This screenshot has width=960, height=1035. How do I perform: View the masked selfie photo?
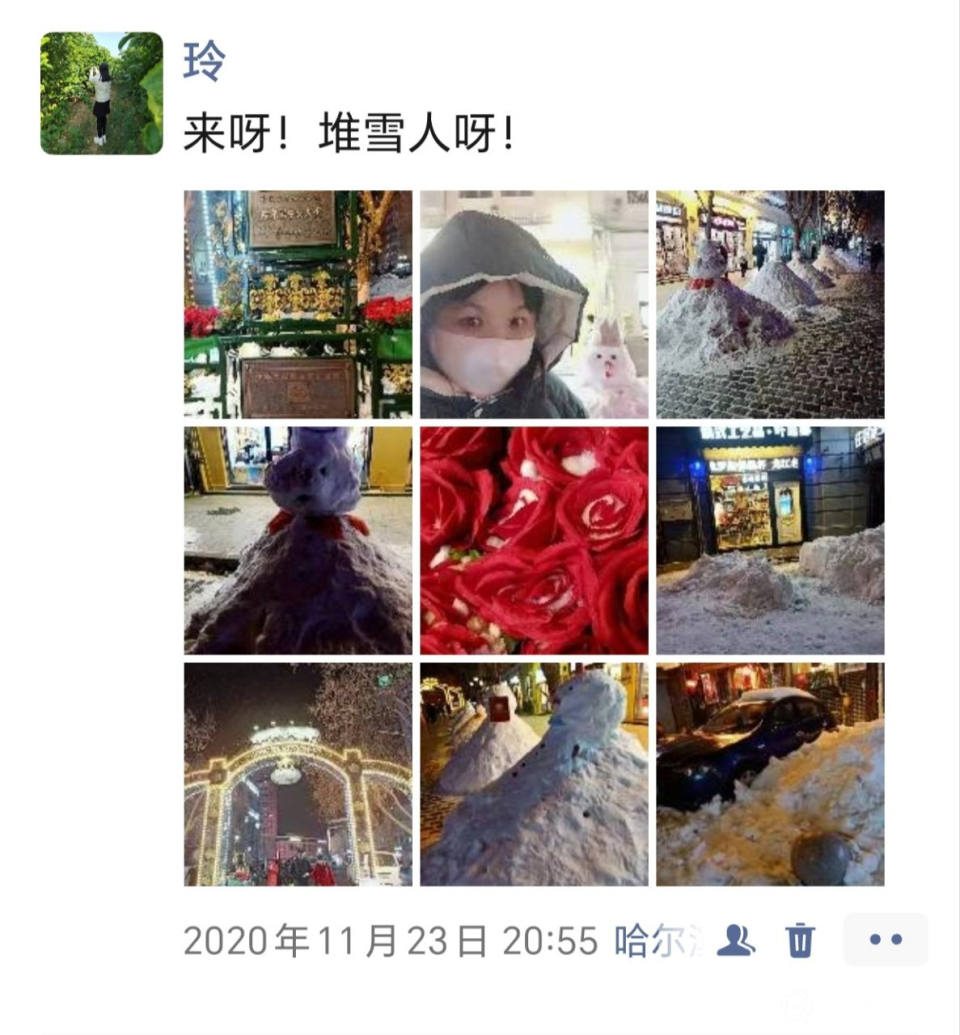[x=533, y=304]
